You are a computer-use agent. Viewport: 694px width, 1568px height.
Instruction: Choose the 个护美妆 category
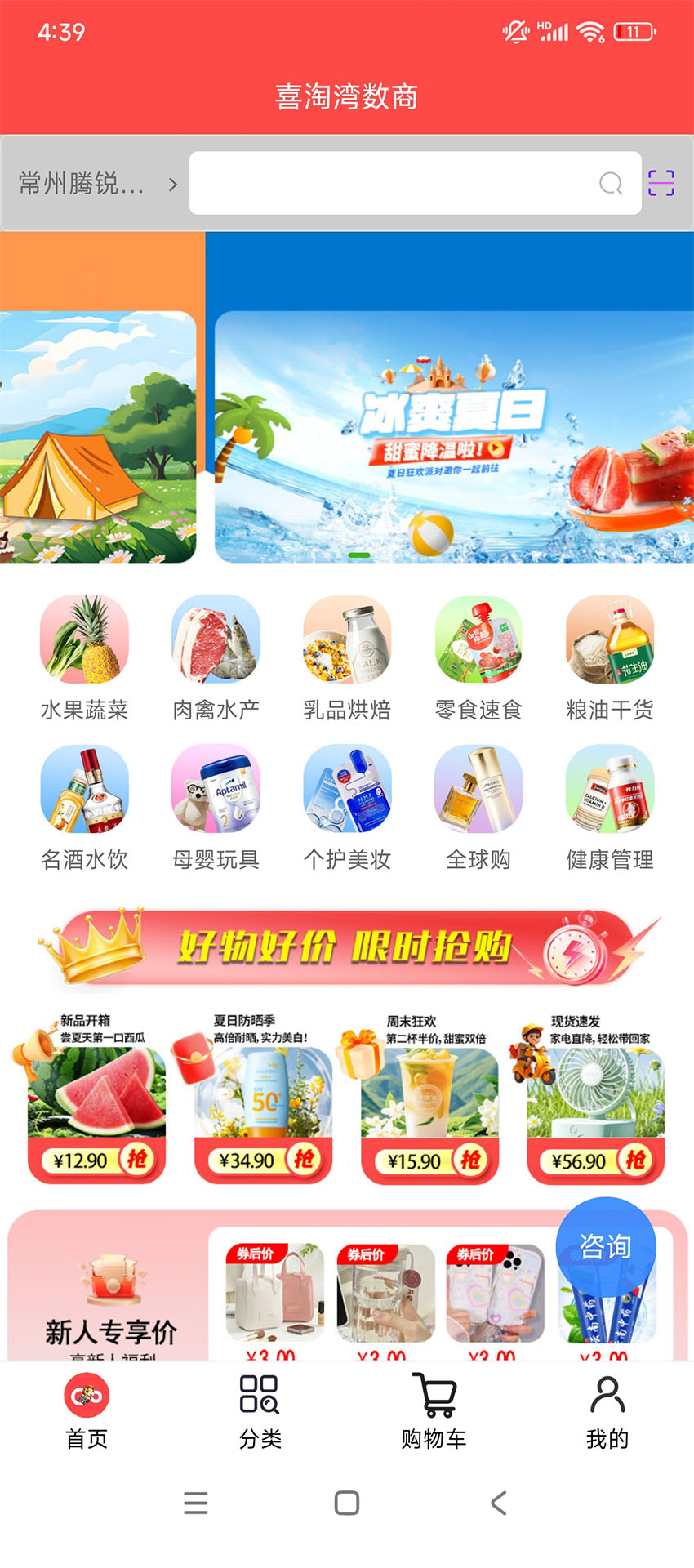click(x=347, y=808)
